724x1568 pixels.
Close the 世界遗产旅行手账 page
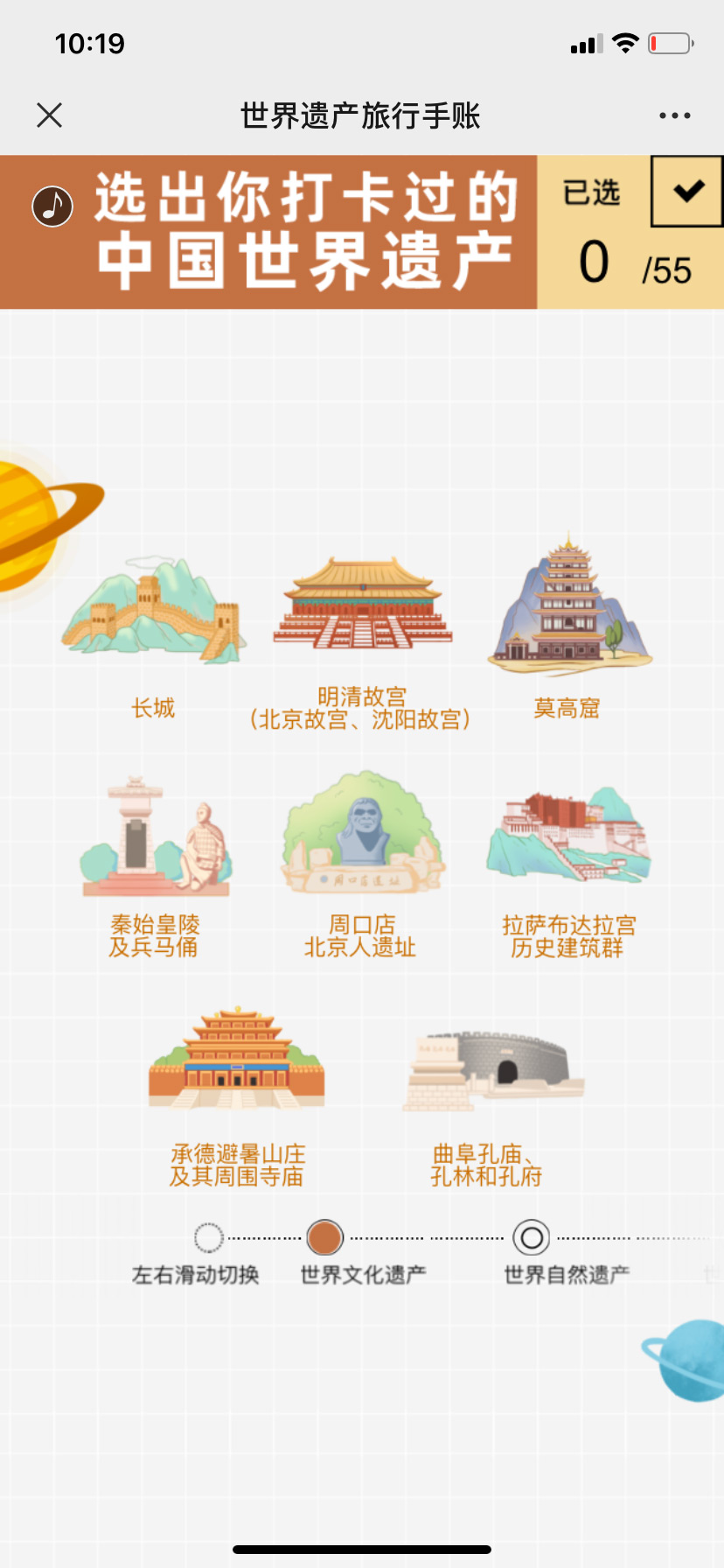[50, 115]
